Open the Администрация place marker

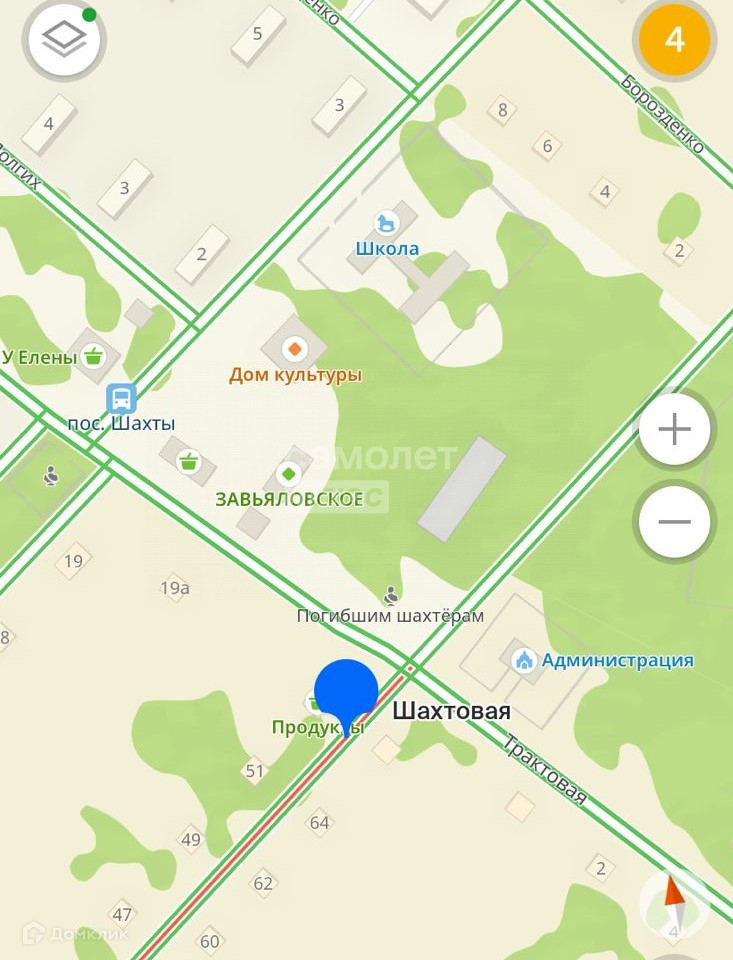(523, 660)
